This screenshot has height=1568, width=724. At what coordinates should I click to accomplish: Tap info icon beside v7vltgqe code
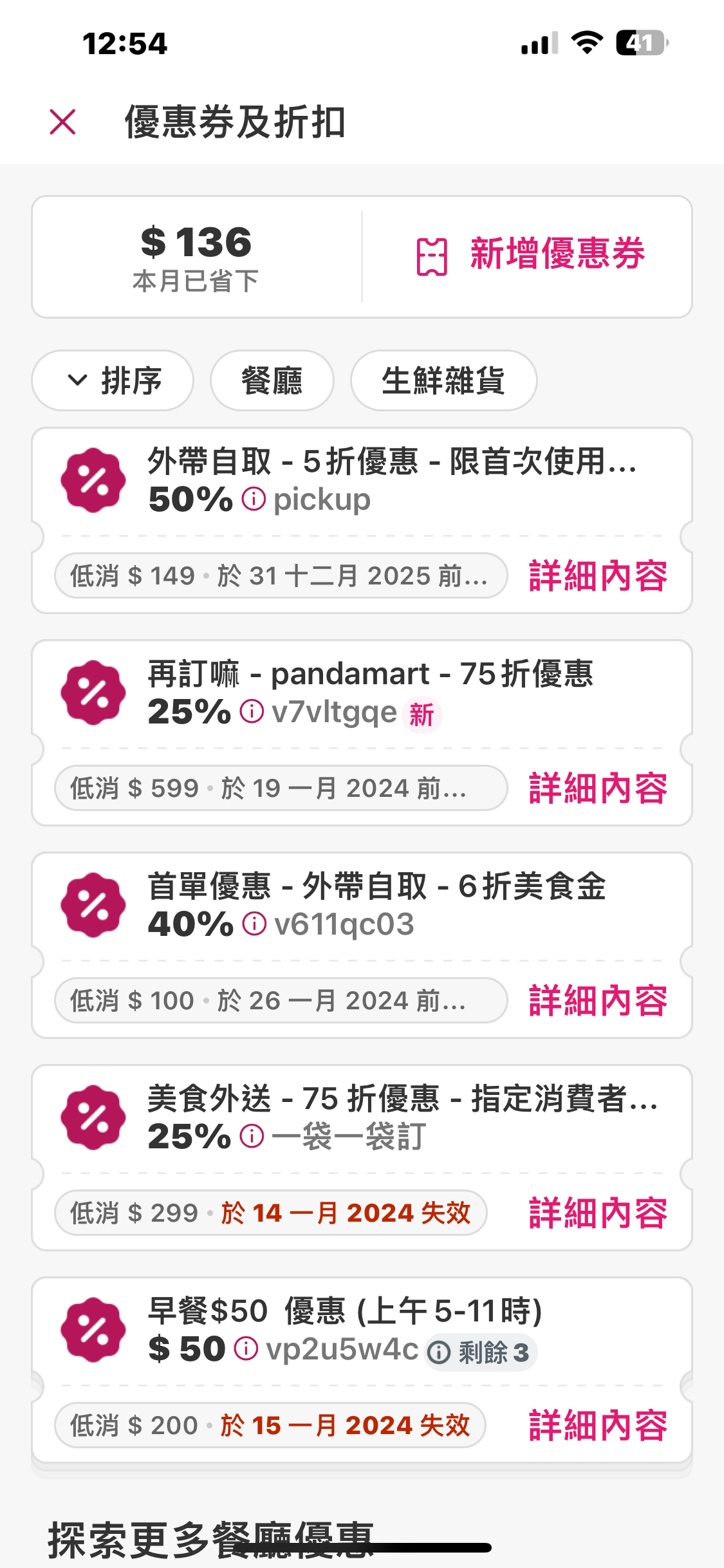pyautogui.click(x=252, y=711)
